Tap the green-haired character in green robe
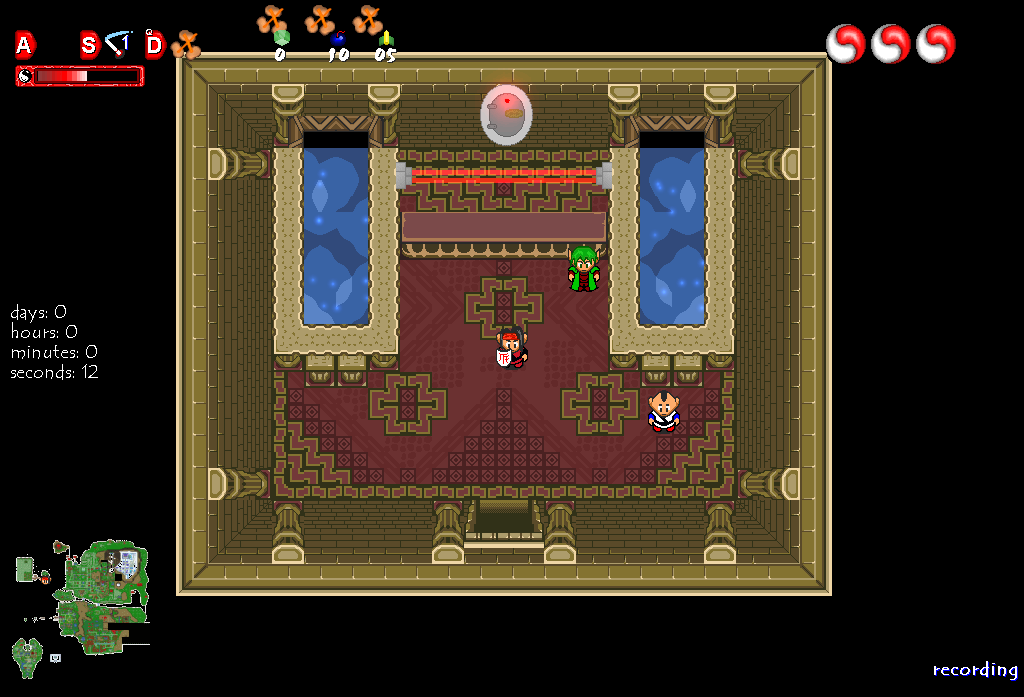The width and height of the screenshot is (1024, 697). (582, 269)
